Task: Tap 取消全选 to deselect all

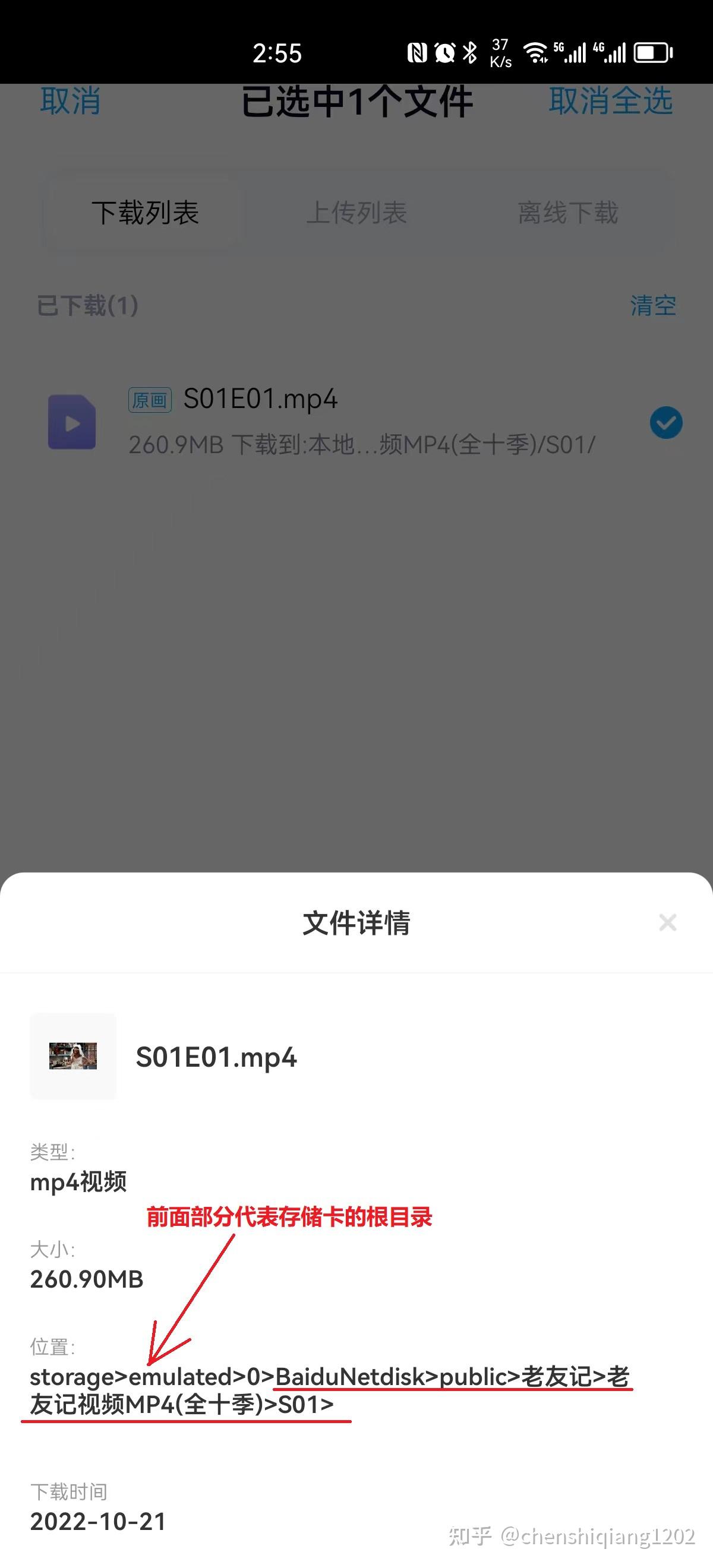Action: [610, 101]
